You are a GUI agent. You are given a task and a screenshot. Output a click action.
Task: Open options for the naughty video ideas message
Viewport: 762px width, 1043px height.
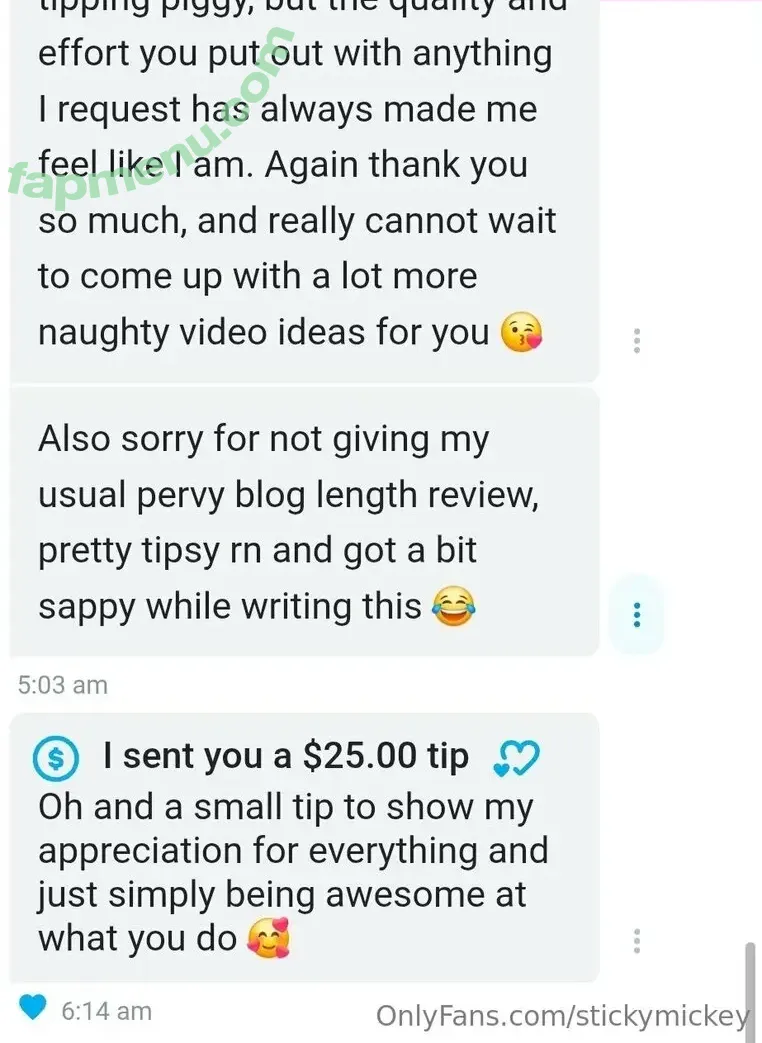coord(636,340)
